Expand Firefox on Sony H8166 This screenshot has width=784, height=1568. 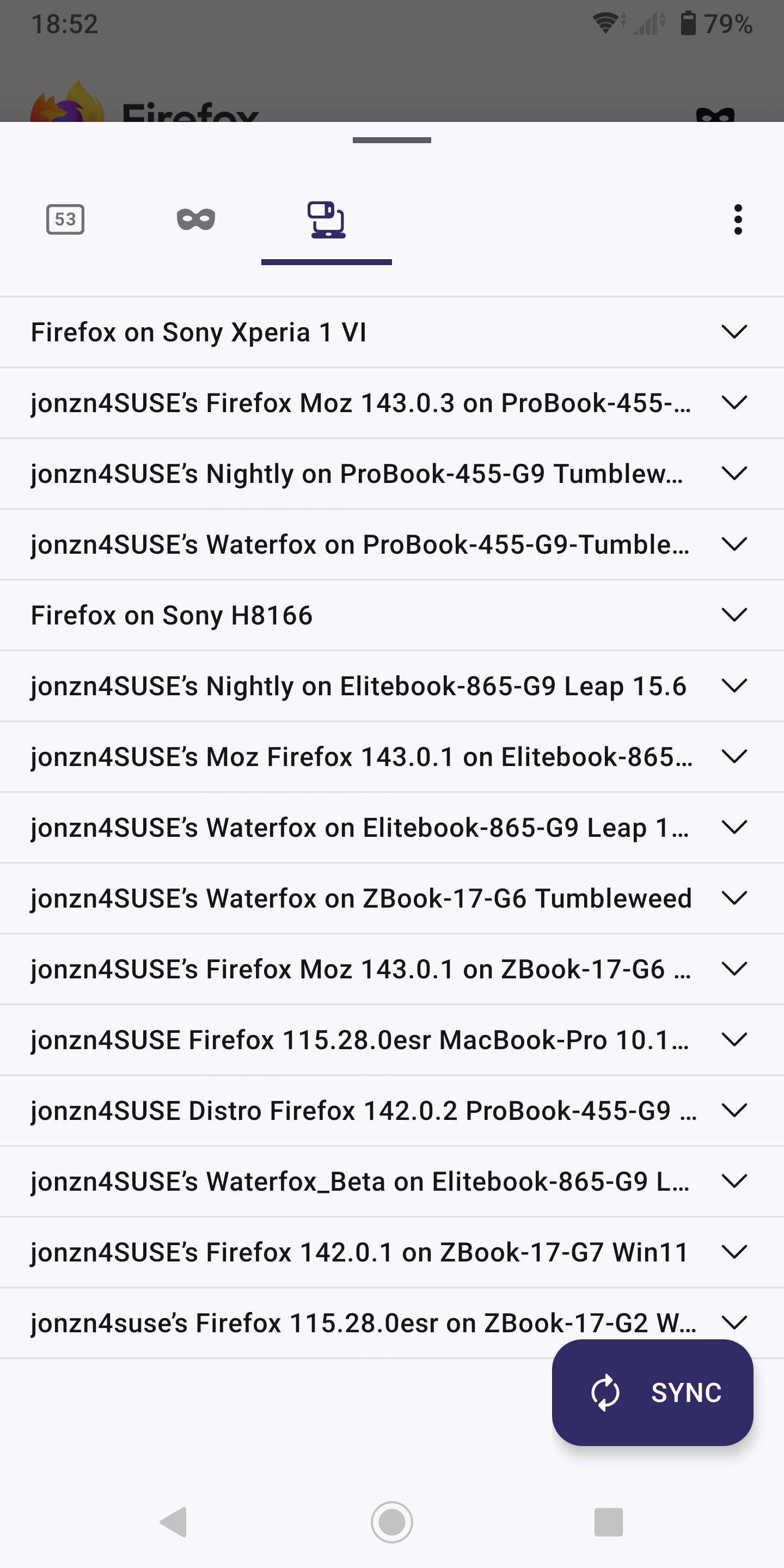click(x=733, y=615)
